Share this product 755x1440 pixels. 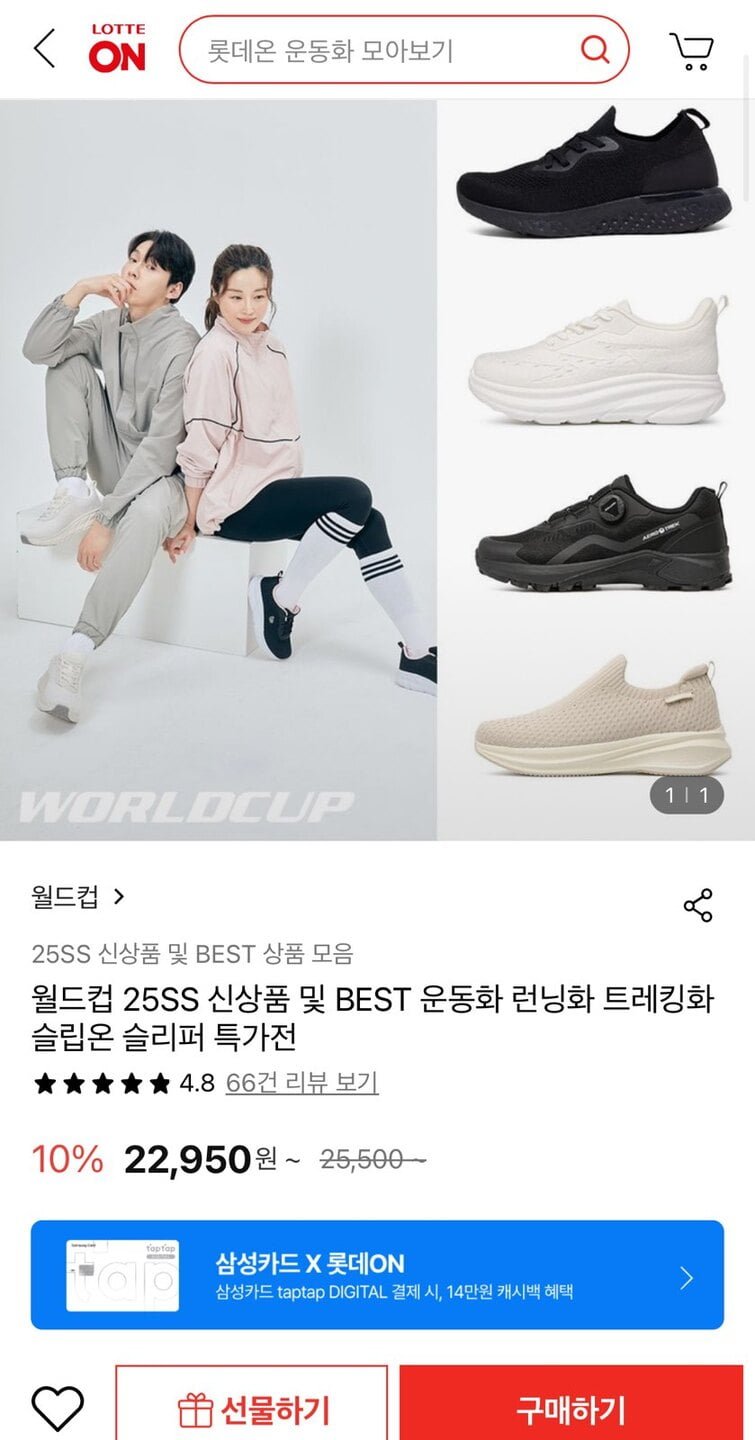[697, 904]
